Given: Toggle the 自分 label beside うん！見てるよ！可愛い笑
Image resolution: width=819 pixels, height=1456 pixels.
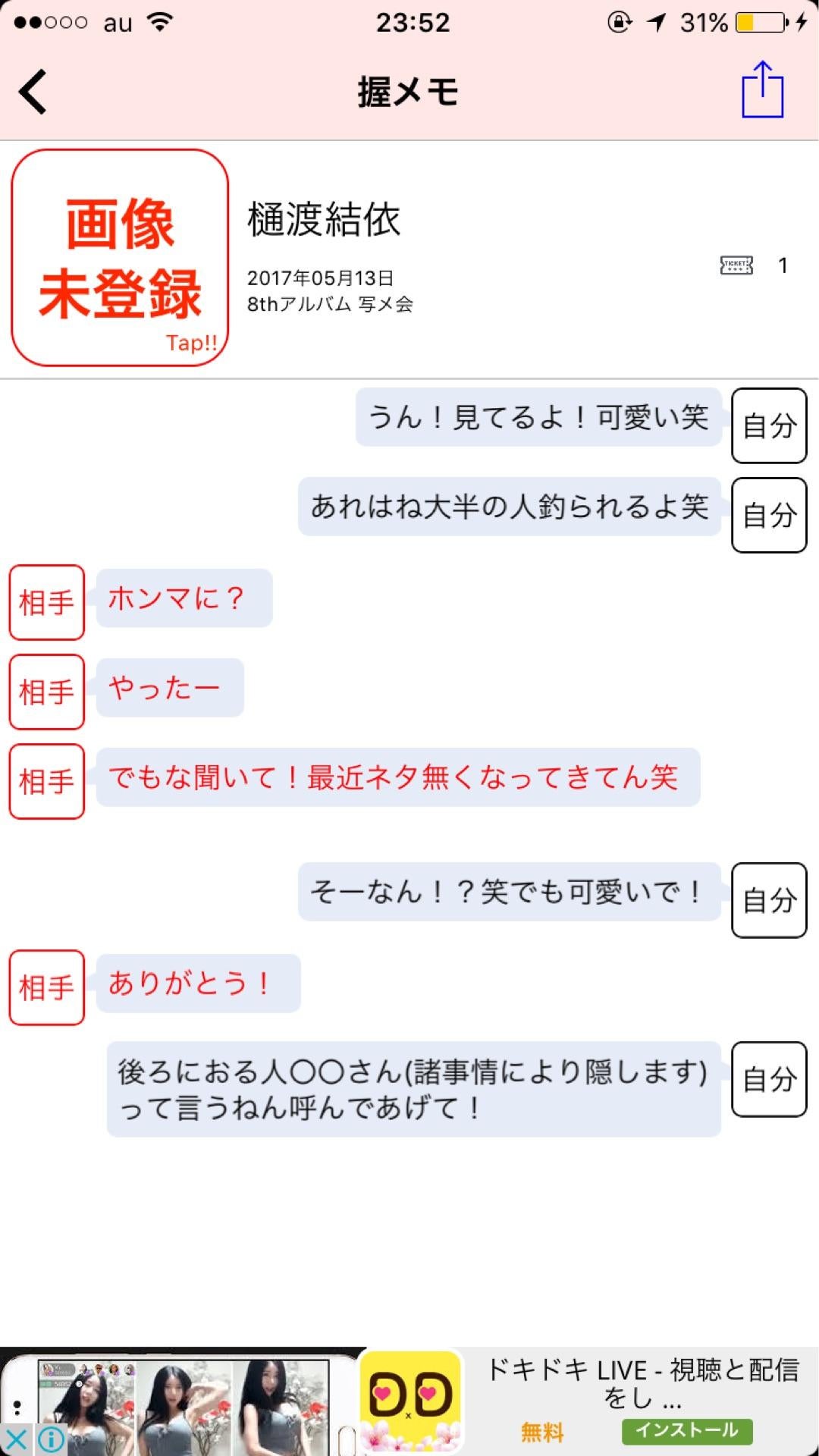Looking at the screenshot, I should pos(768,425).
